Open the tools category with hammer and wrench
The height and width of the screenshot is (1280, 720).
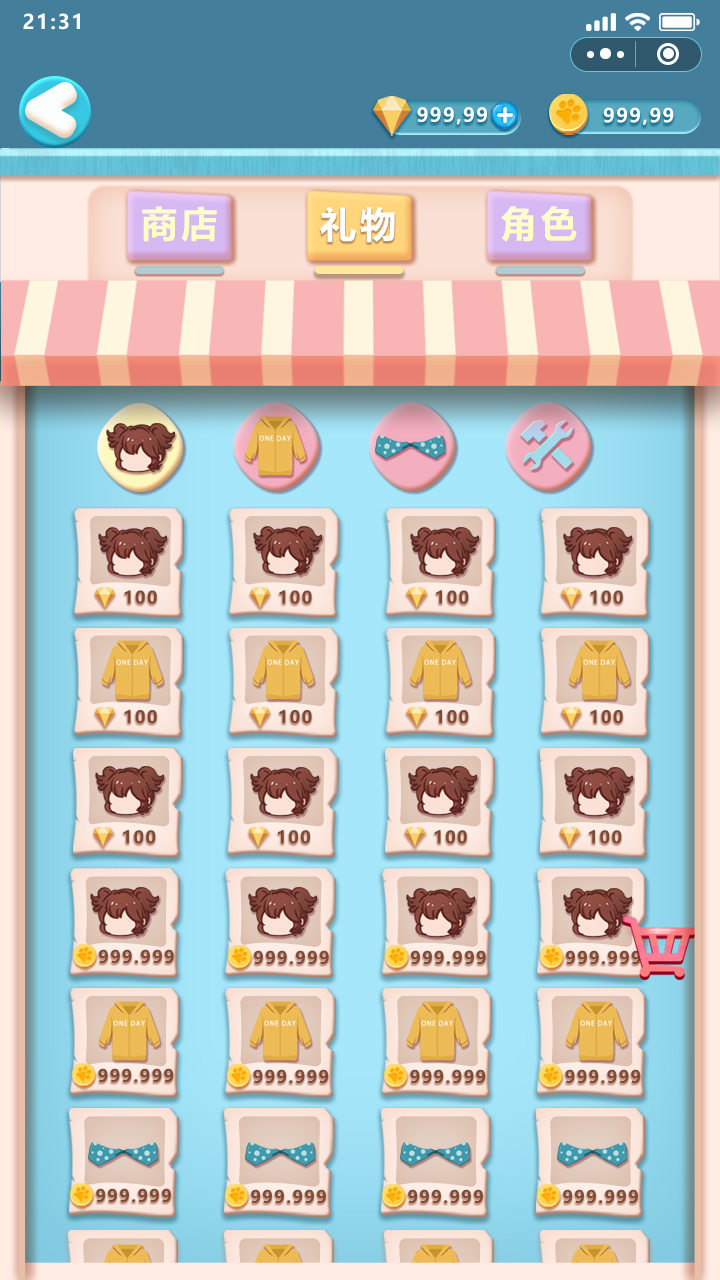pyautogui.click(x=549, y=447)
